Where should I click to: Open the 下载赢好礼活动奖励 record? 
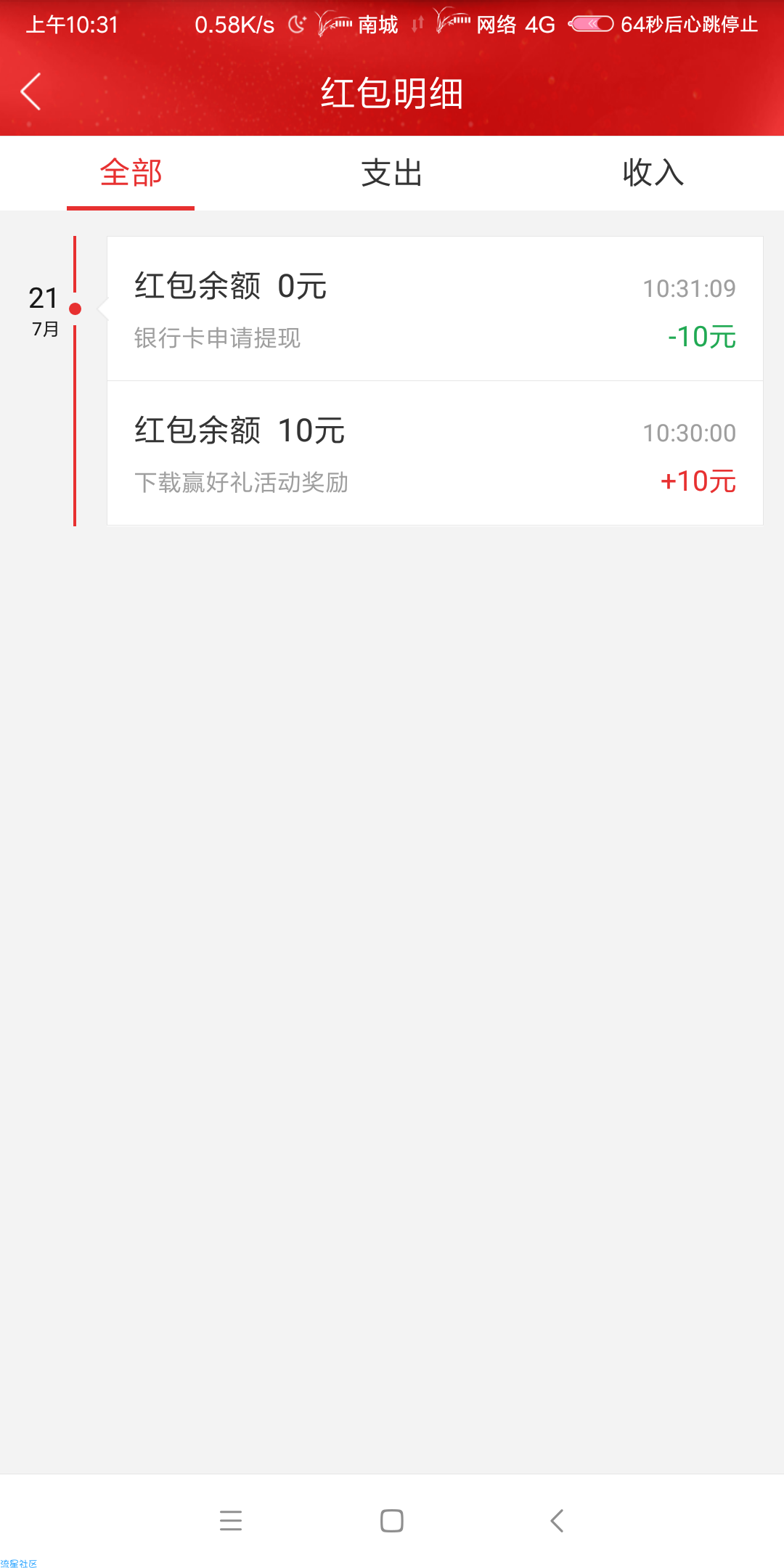point(435,453)
